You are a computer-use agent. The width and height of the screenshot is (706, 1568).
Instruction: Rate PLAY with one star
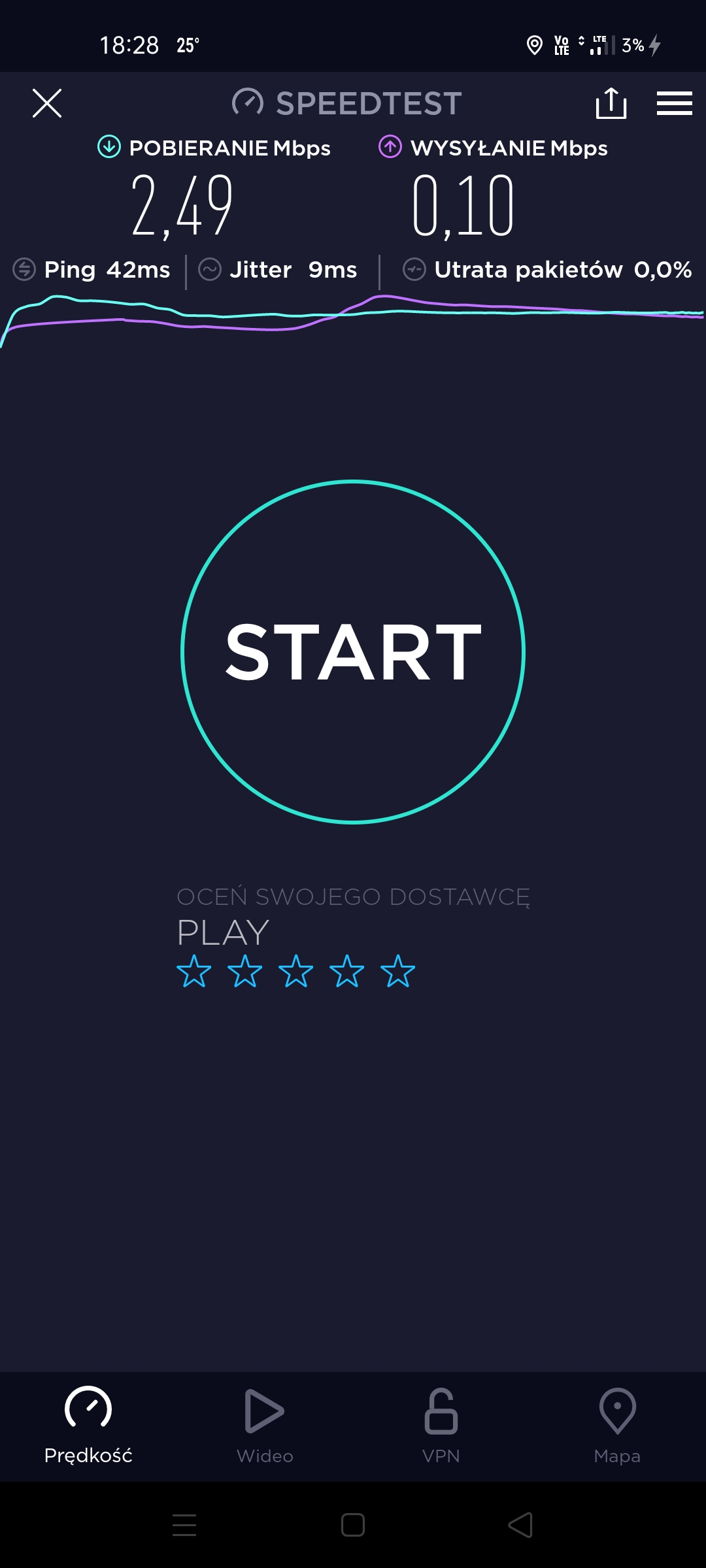[x=194, y=971]
